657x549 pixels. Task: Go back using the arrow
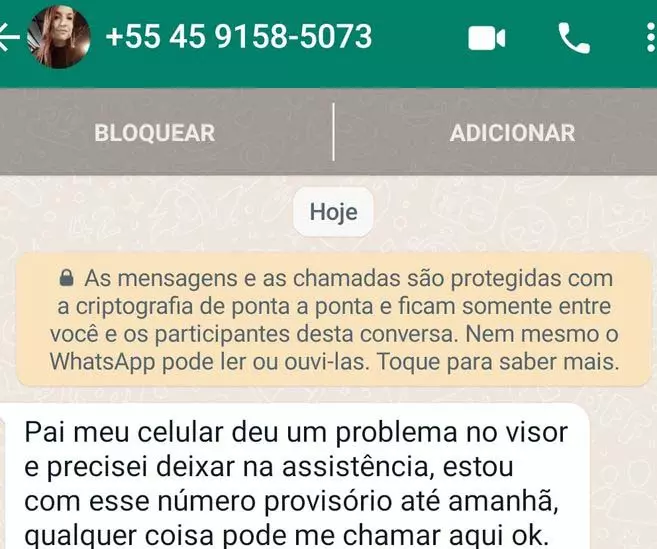point(10,38)
